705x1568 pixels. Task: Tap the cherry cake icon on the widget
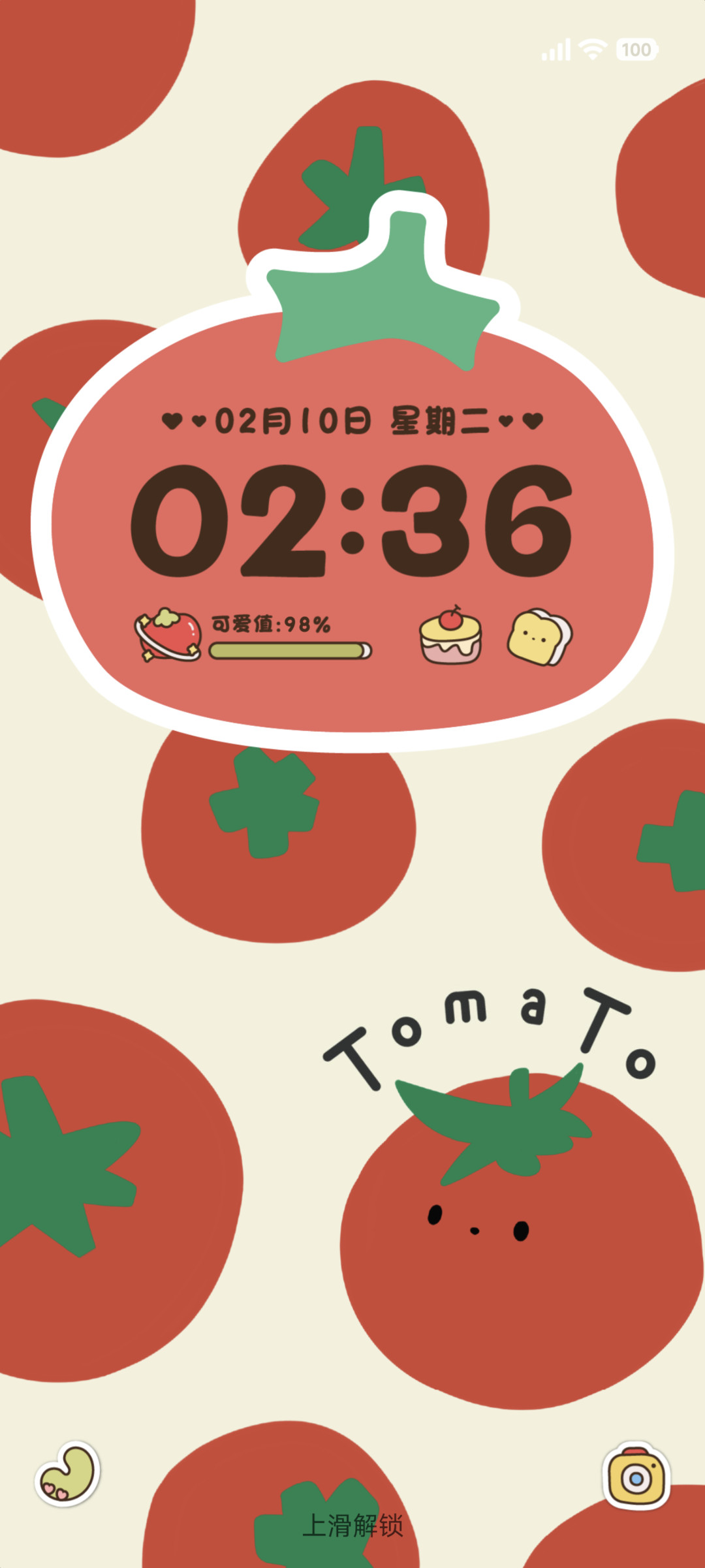(x=450, y=635)
